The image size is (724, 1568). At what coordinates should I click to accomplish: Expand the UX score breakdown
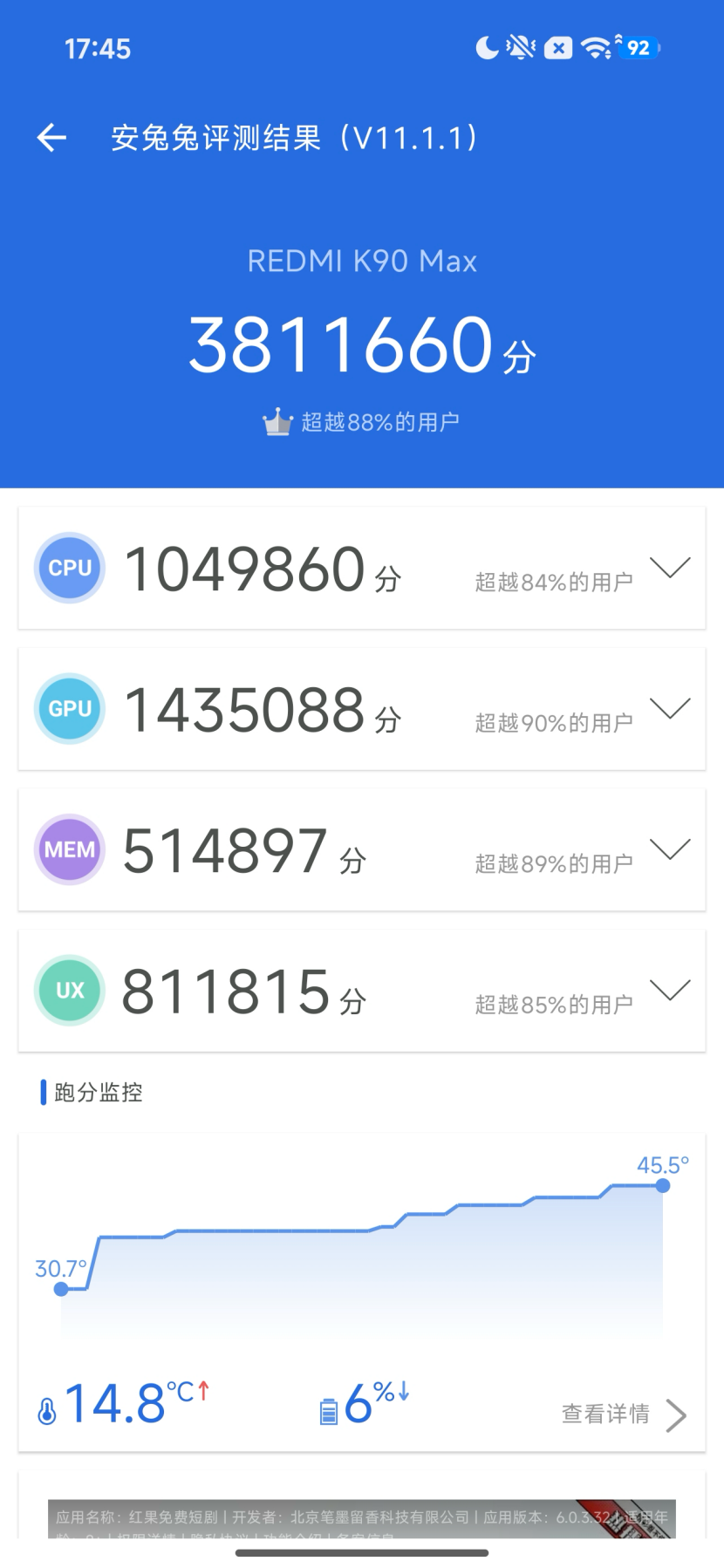(670, 990)
